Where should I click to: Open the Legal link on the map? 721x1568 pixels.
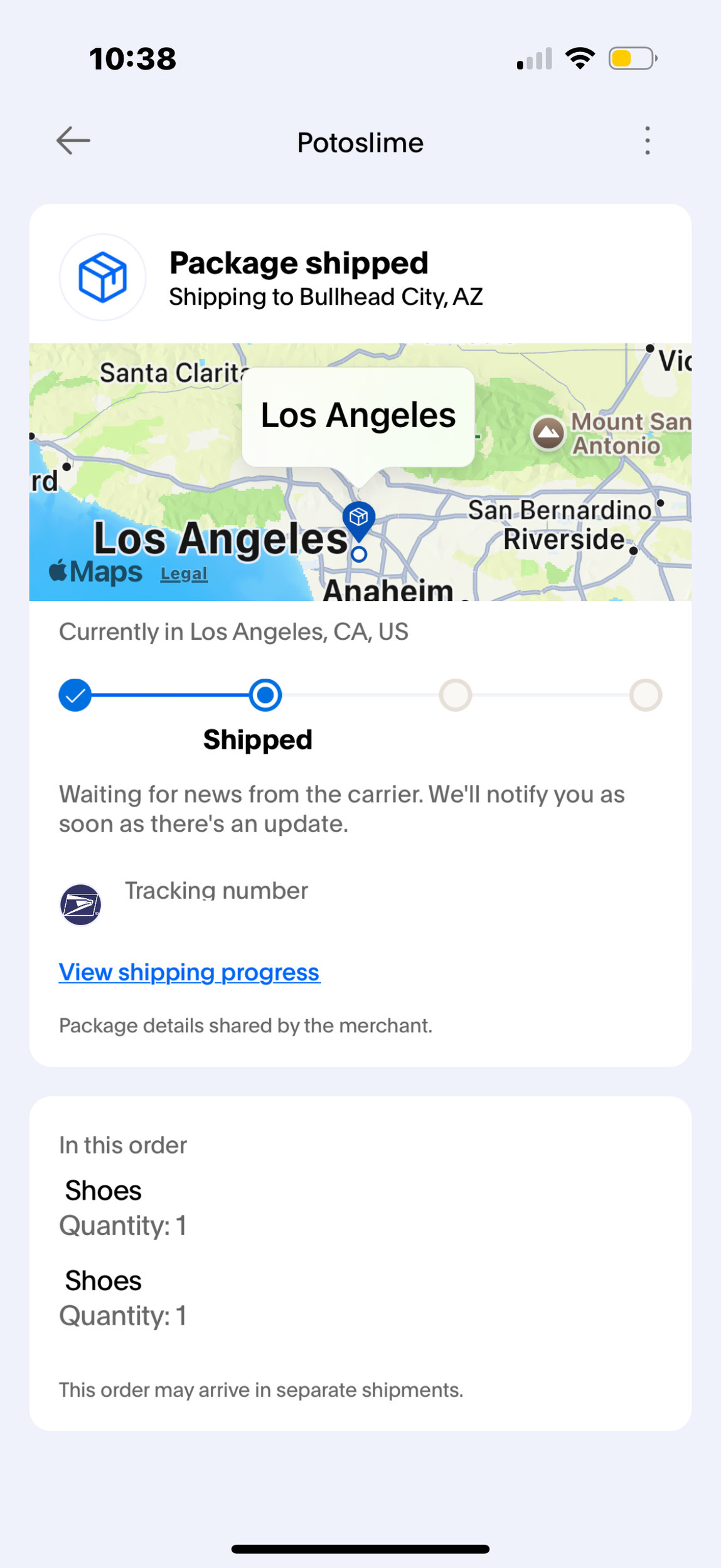click(x=183, y=574)
